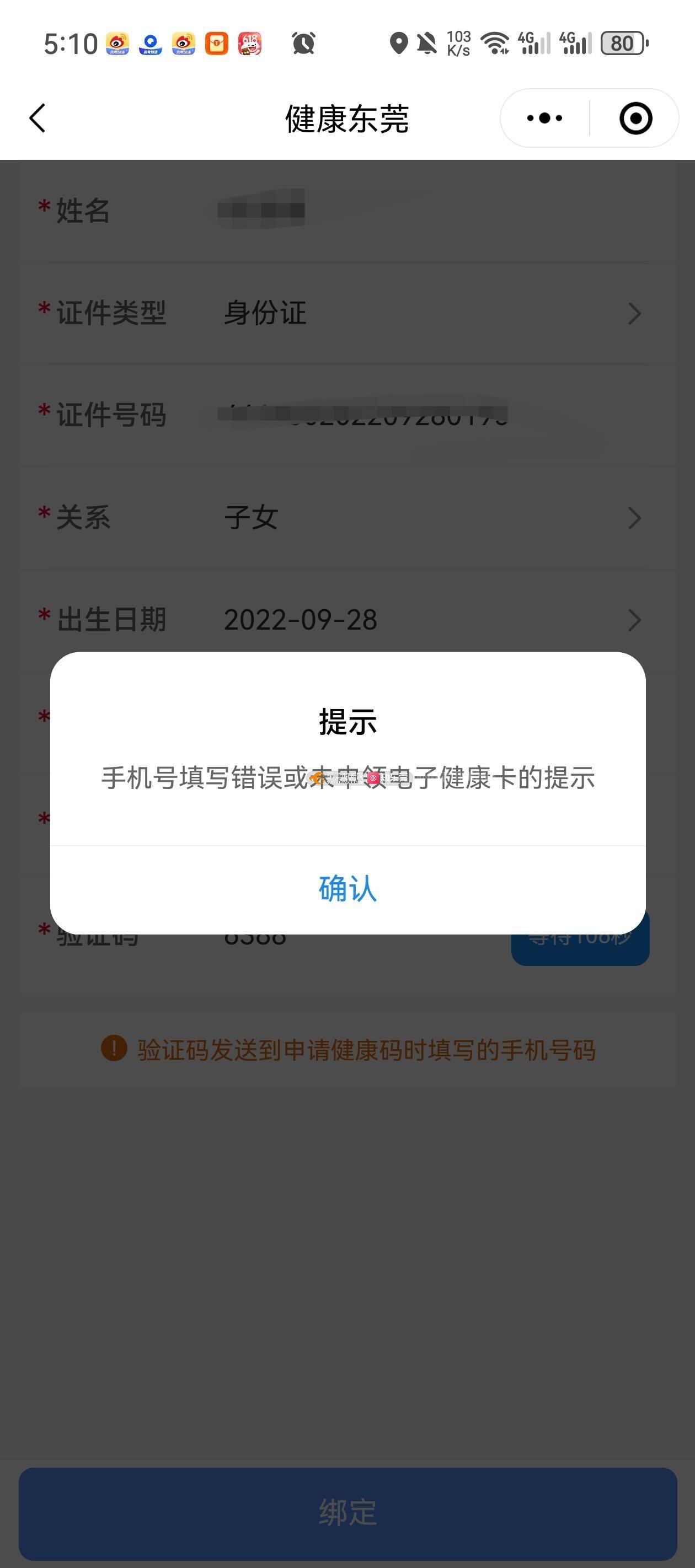695x1568 pixels.
Task: Open the 证件类型 picker showing 身份证
Action: click(x=348, y=314)
